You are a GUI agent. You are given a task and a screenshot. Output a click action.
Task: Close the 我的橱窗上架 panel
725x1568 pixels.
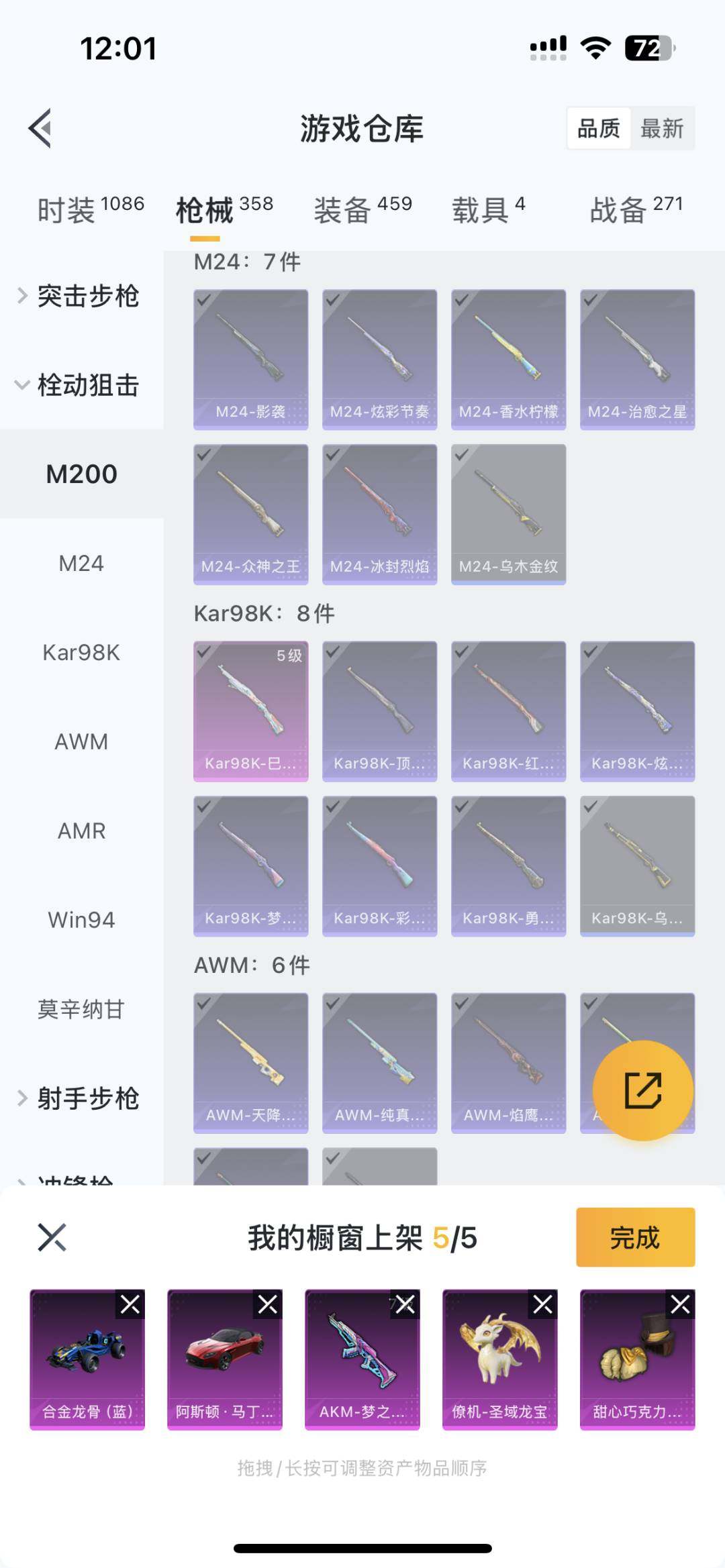click(49, 1238)
